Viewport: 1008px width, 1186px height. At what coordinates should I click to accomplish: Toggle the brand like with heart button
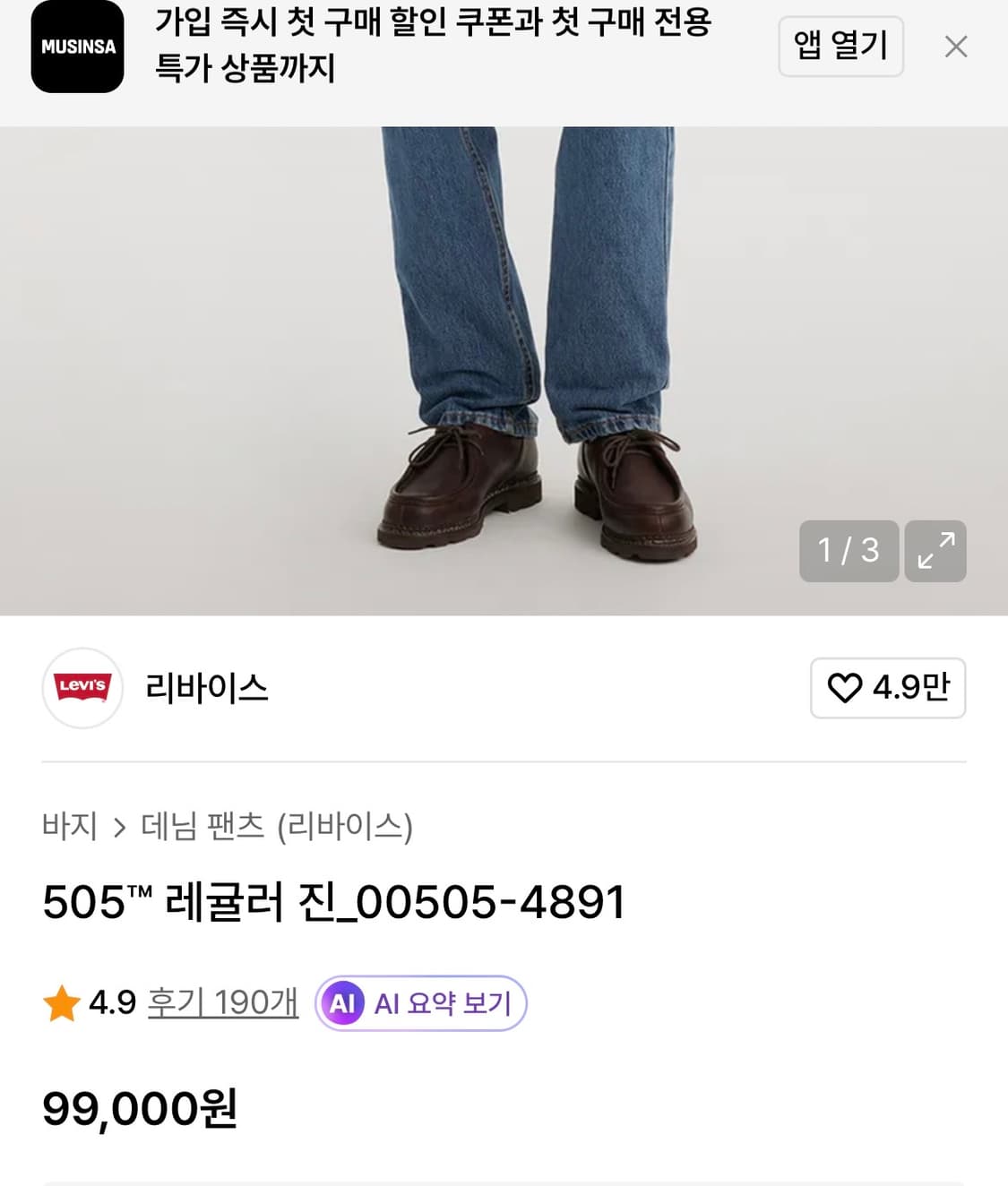(x=887, y=688)
